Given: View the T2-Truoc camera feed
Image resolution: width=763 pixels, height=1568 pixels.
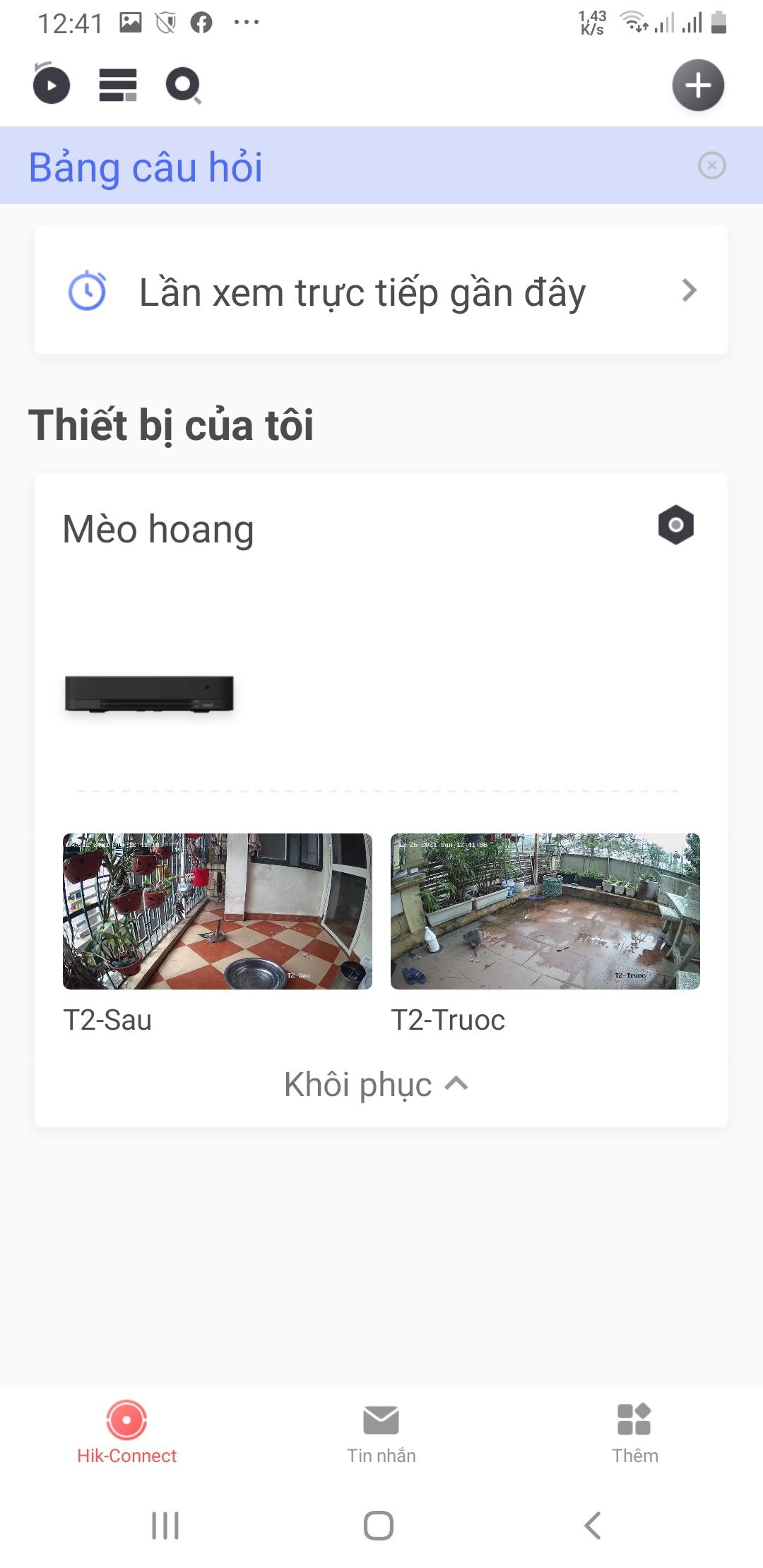Looking at the screenshot, I should 545,911.
